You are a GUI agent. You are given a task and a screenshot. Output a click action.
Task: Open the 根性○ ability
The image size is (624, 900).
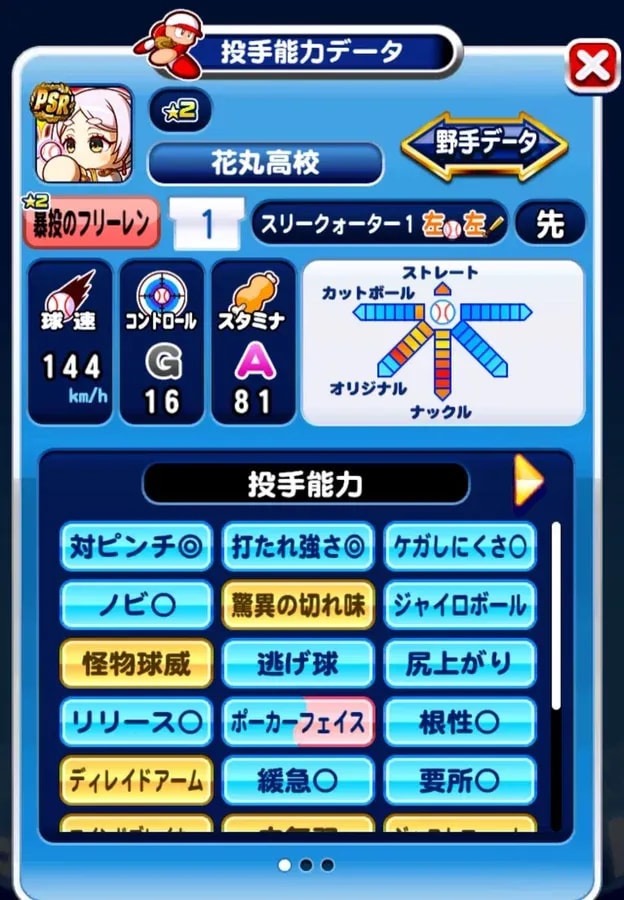pyautogui.click(x=459, y=721)
